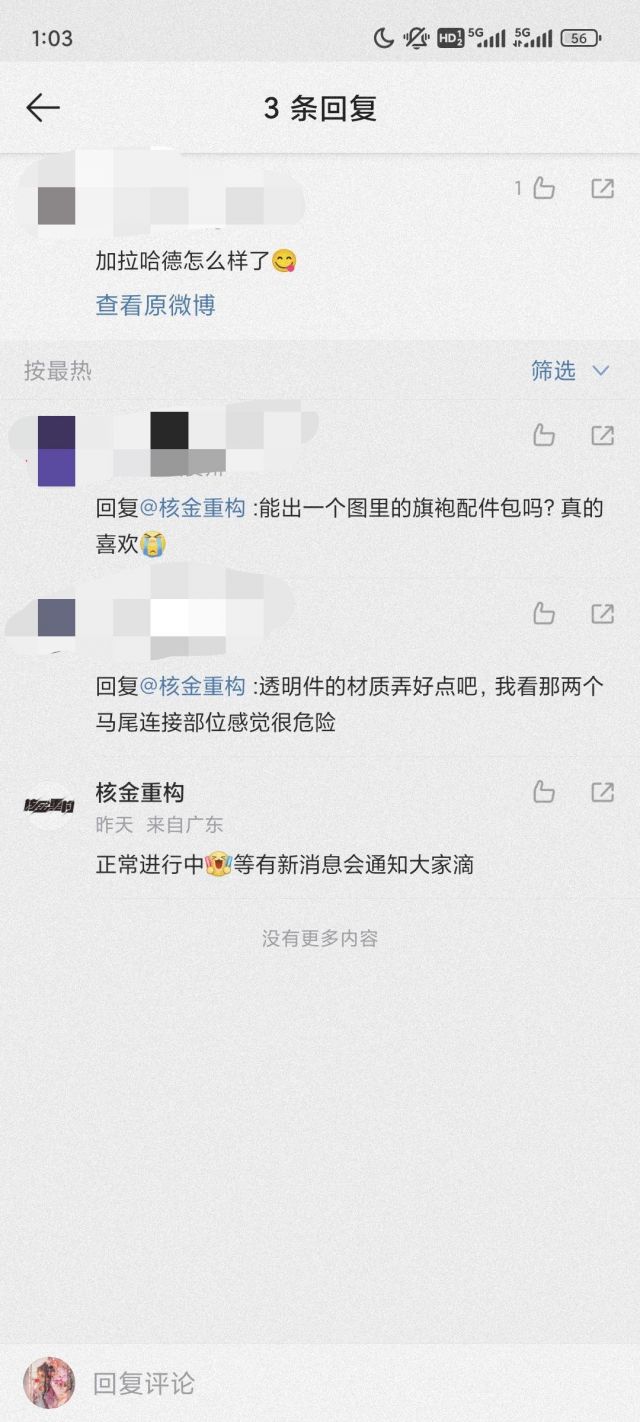This screenshot has width=640, height=1422.
Task: Like the reply about 透明件的材质
Action: click(543, 613)
